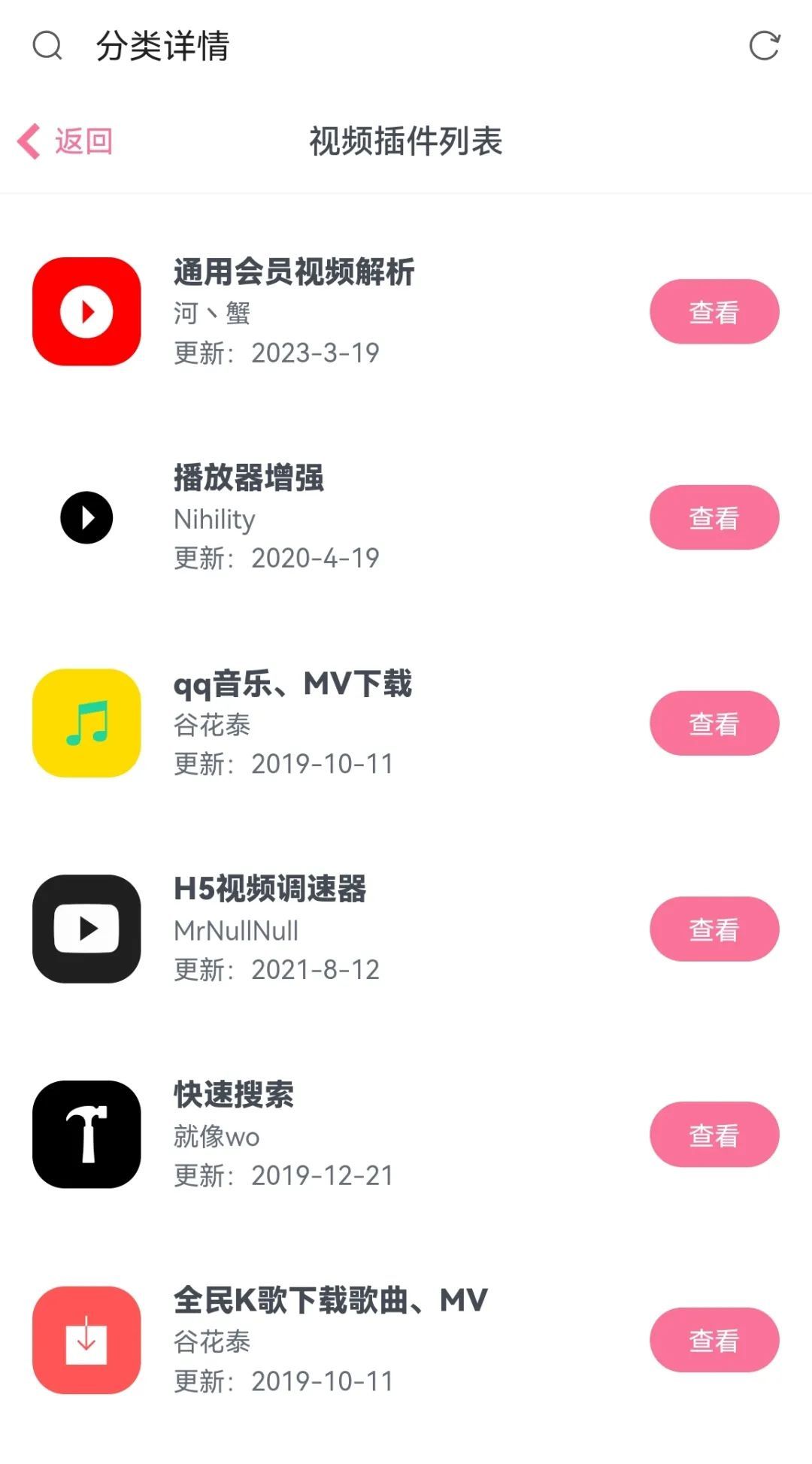This screenshot has height=1464, width=812.
Task: Tap 查看 for 播放器增强
Action: click(714, 517)
